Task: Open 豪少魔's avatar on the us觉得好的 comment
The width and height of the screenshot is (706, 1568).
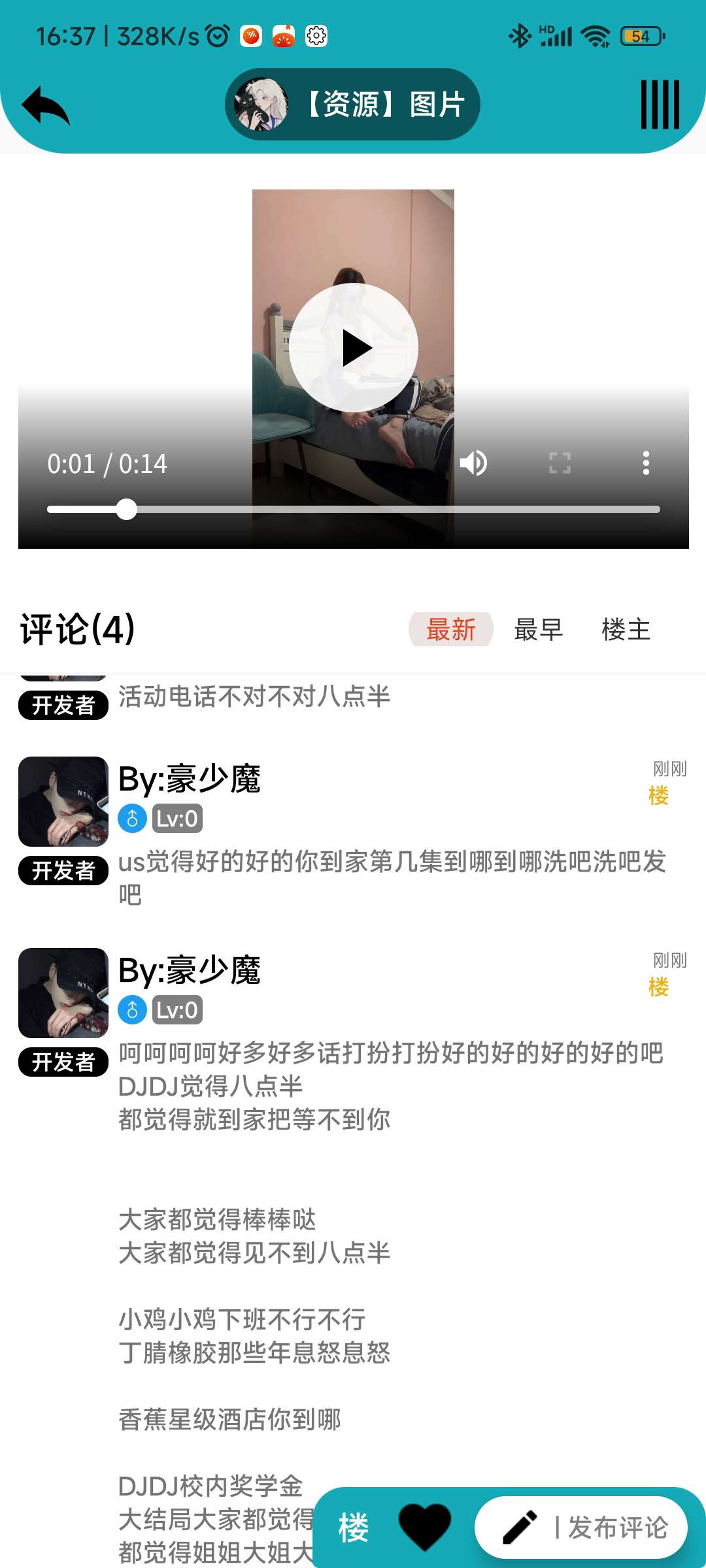Action: click(63, 802)
